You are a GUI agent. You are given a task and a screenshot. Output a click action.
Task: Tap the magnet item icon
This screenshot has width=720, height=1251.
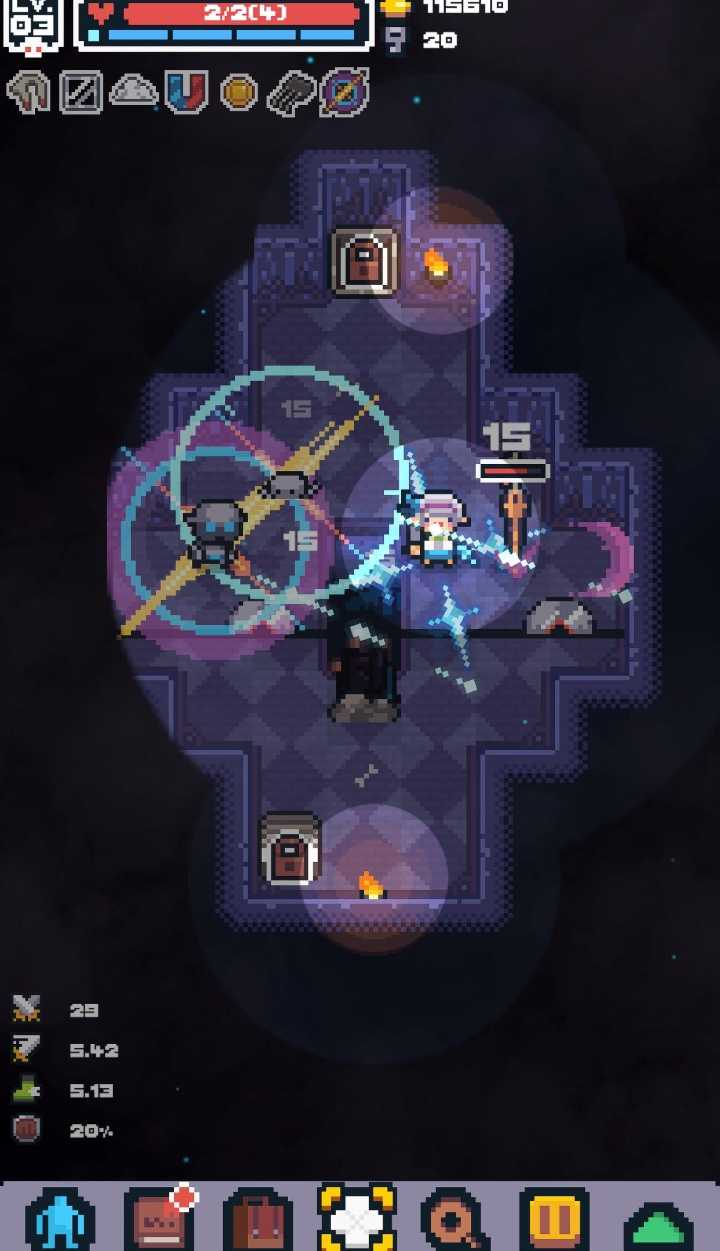tap(186, 92)
